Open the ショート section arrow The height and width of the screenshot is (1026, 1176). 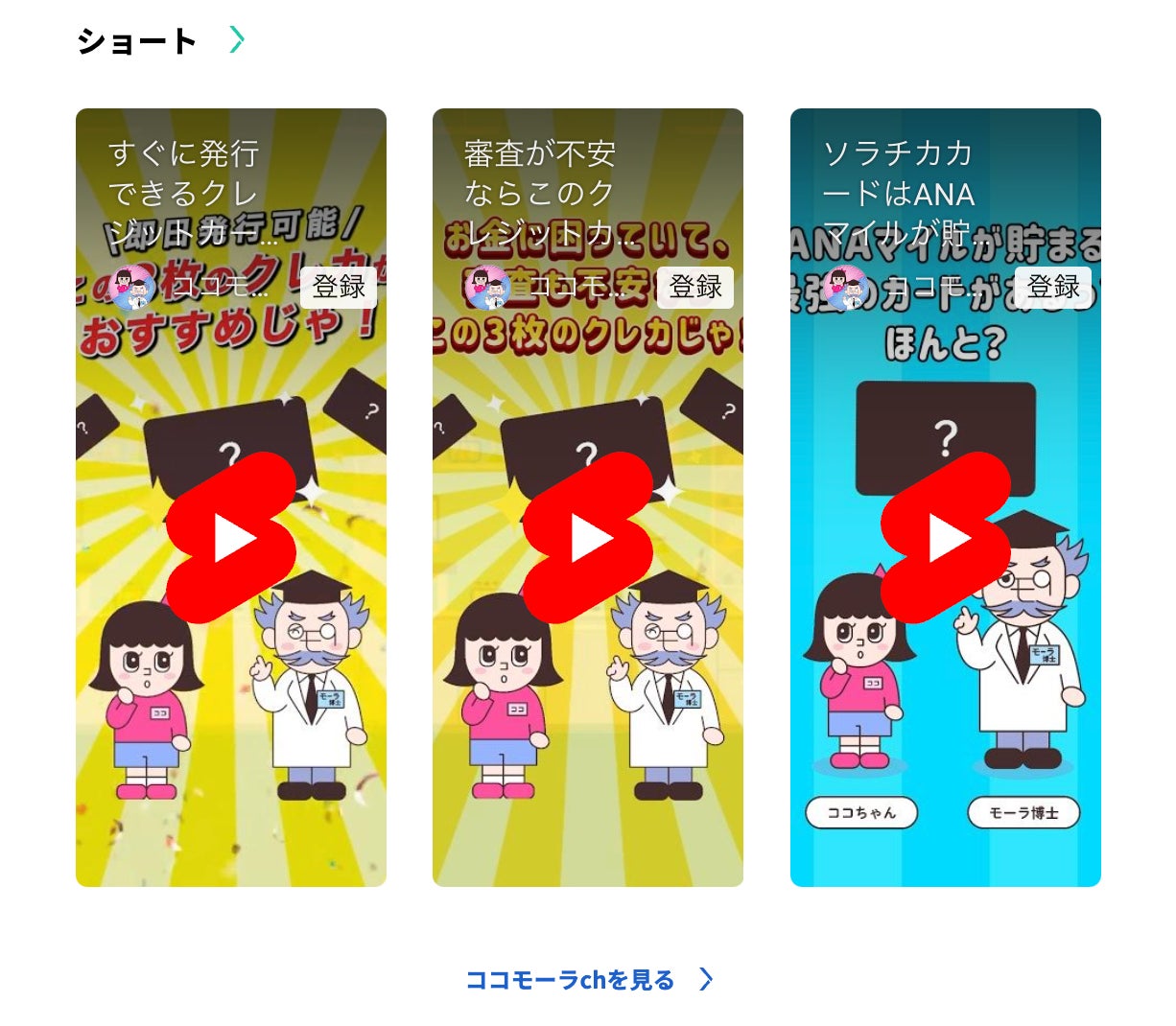pyautogui.click(x=237, y=40)
